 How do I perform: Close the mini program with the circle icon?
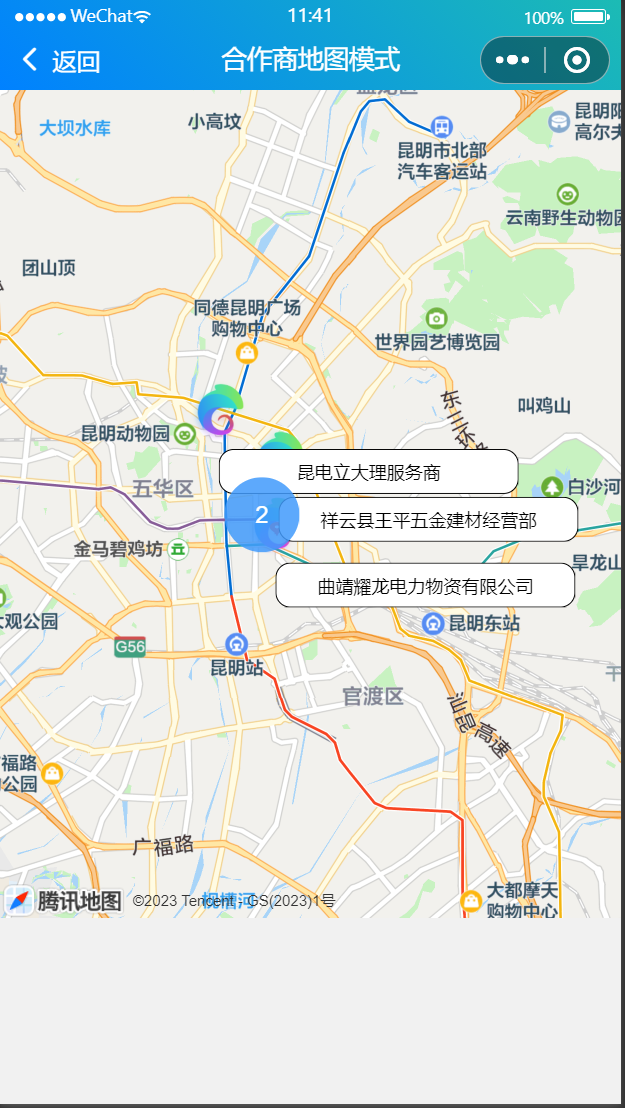click(577, 60)
